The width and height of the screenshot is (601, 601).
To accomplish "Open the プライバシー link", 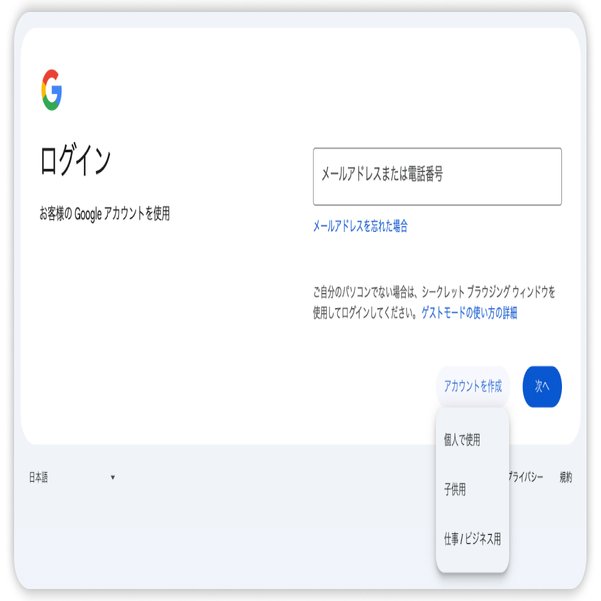I will (x=526, y=478).
